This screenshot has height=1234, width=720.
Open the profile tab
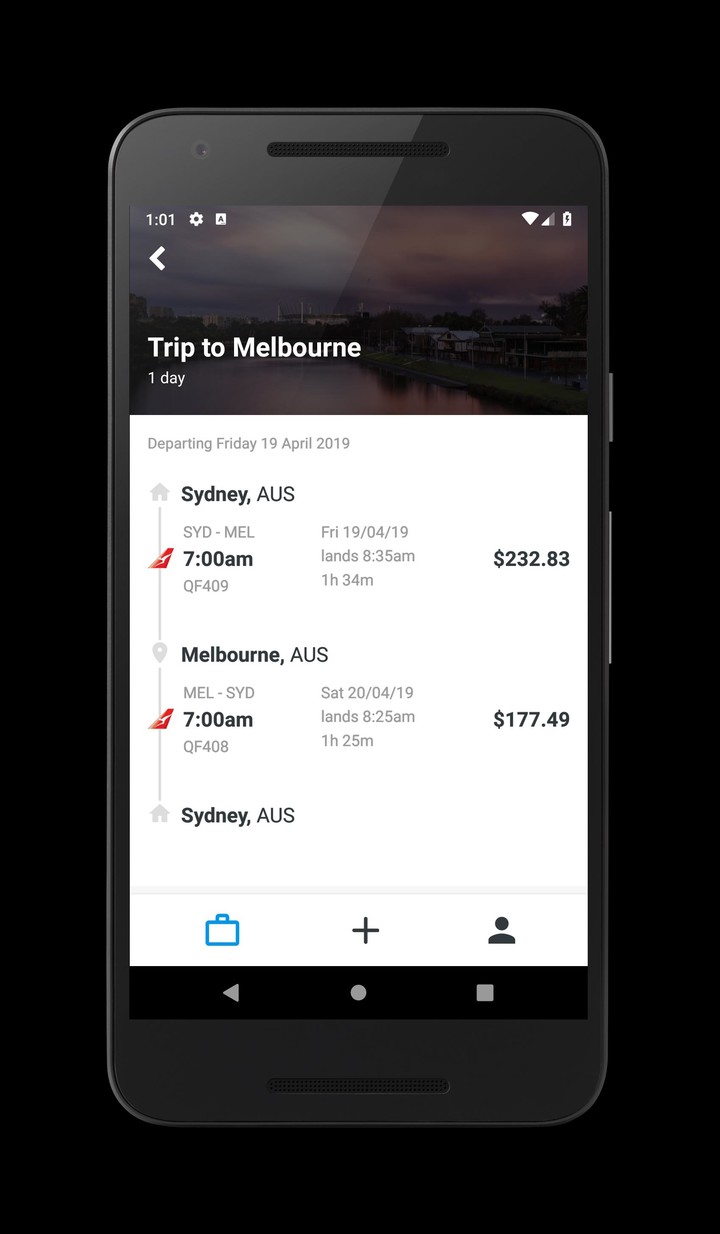pyautogui.click(x=501, y=931)
